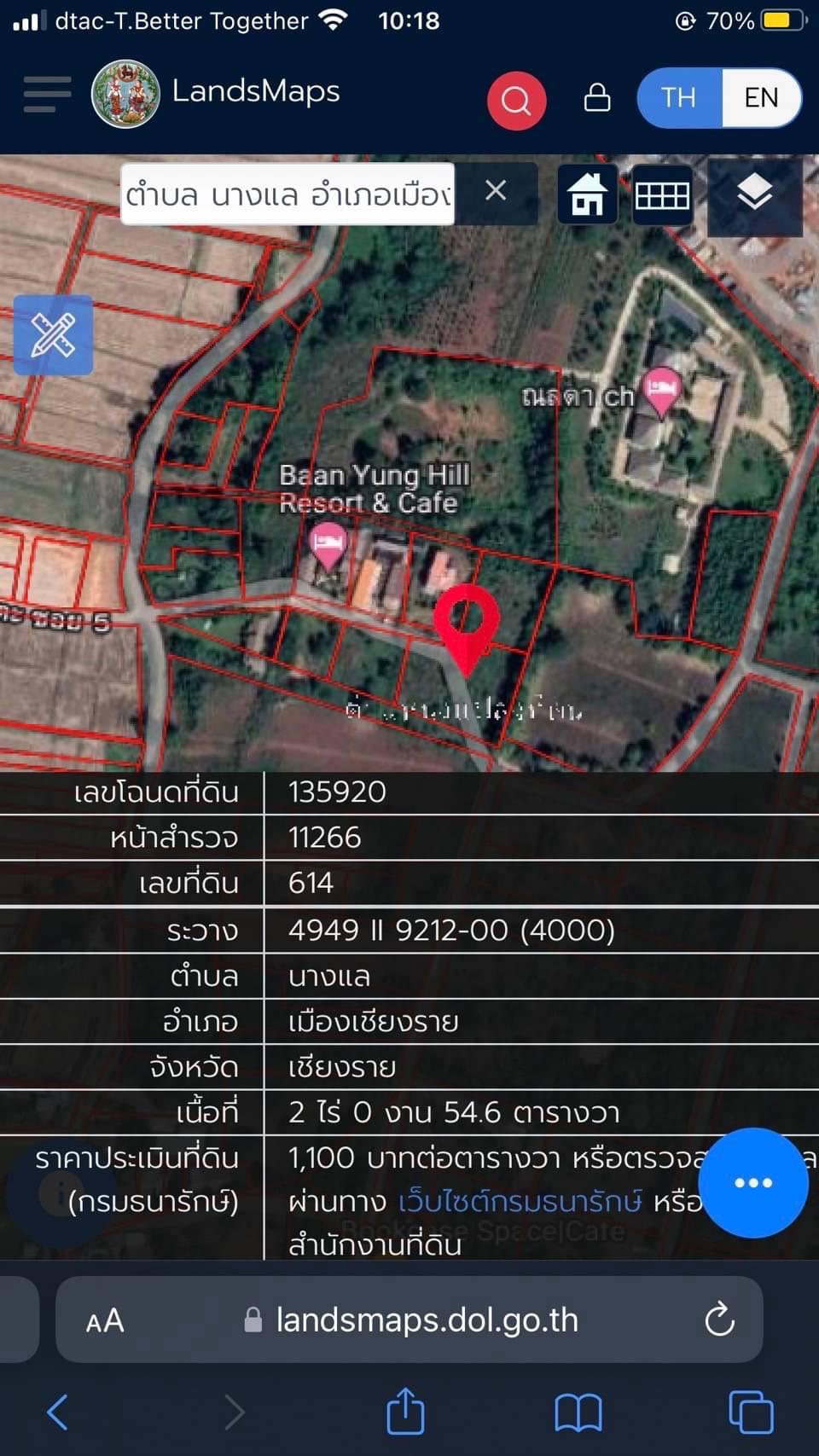This screenshot has height=1456, width=819.
Task: Open the ruler measurement tool
Action: [x=53, y=335]
